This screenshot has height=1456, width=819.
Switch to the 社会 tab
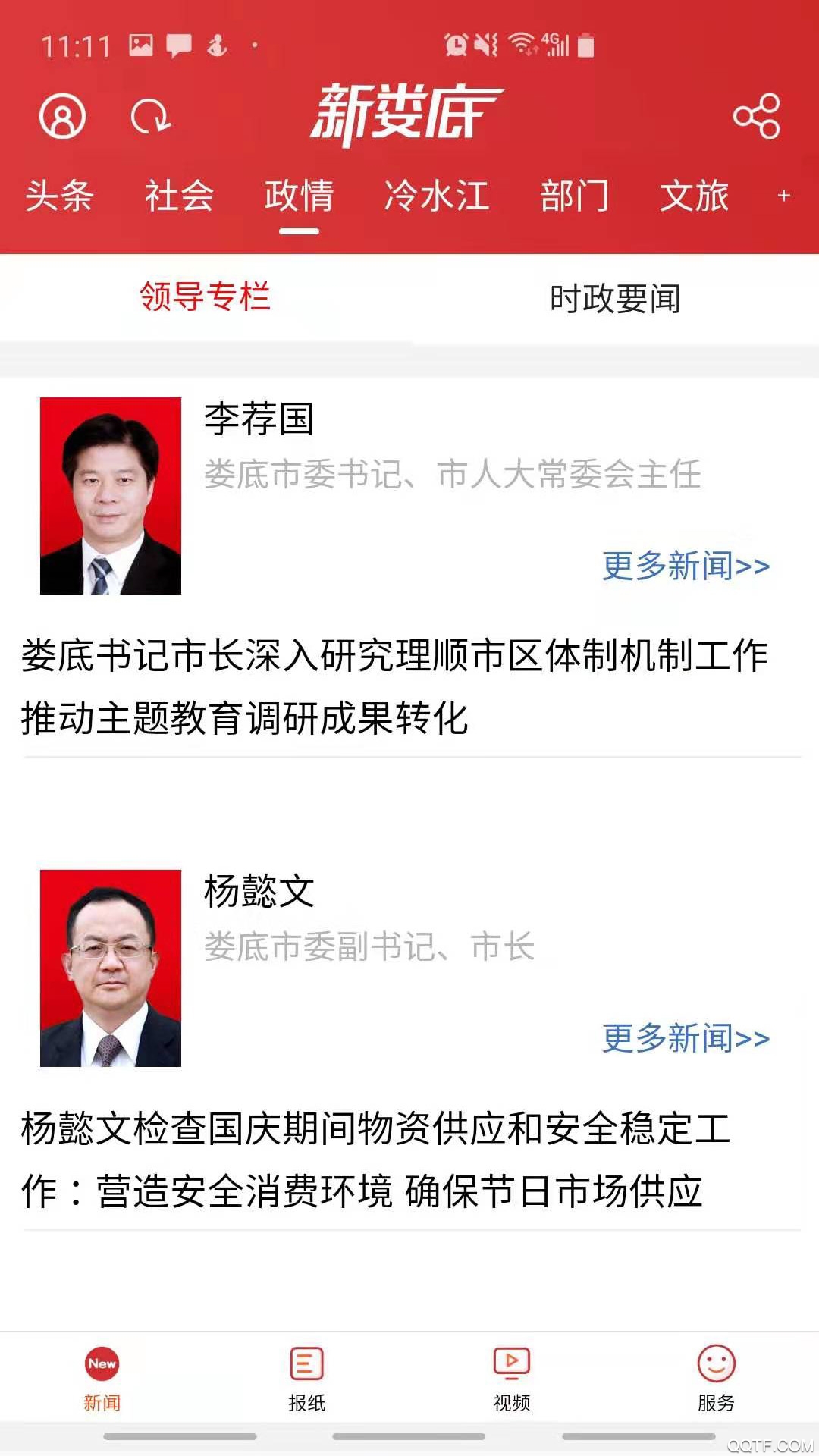click(x=179, y=196)
